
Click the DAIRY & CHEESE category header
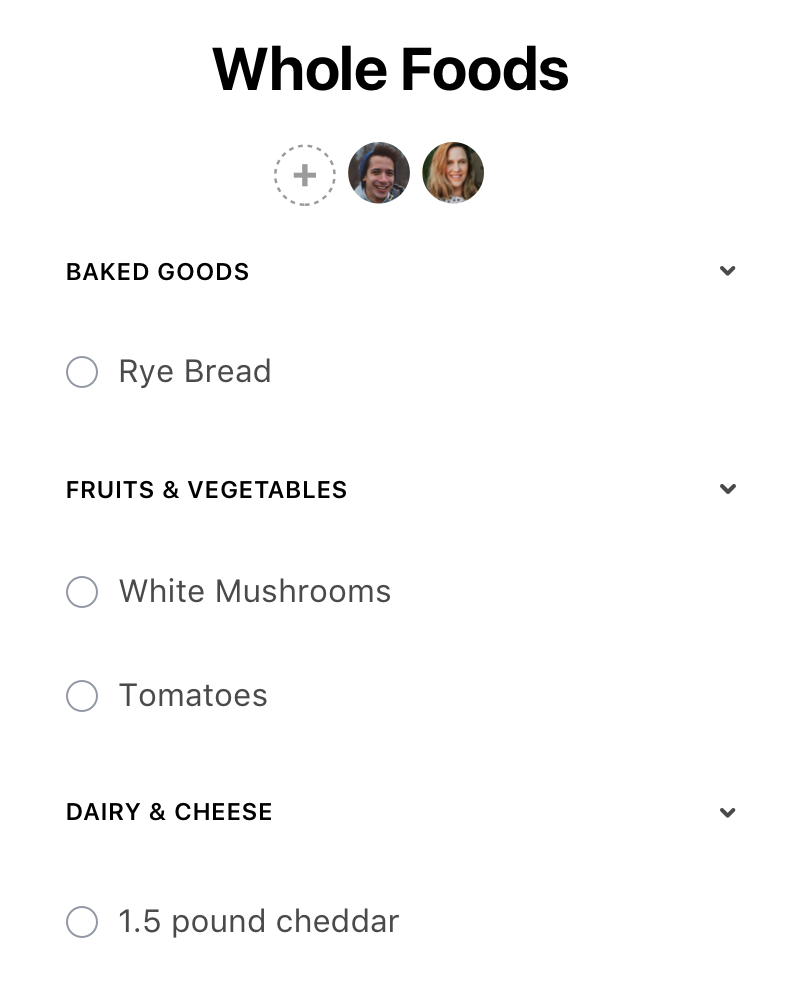(x=168, y=812)
